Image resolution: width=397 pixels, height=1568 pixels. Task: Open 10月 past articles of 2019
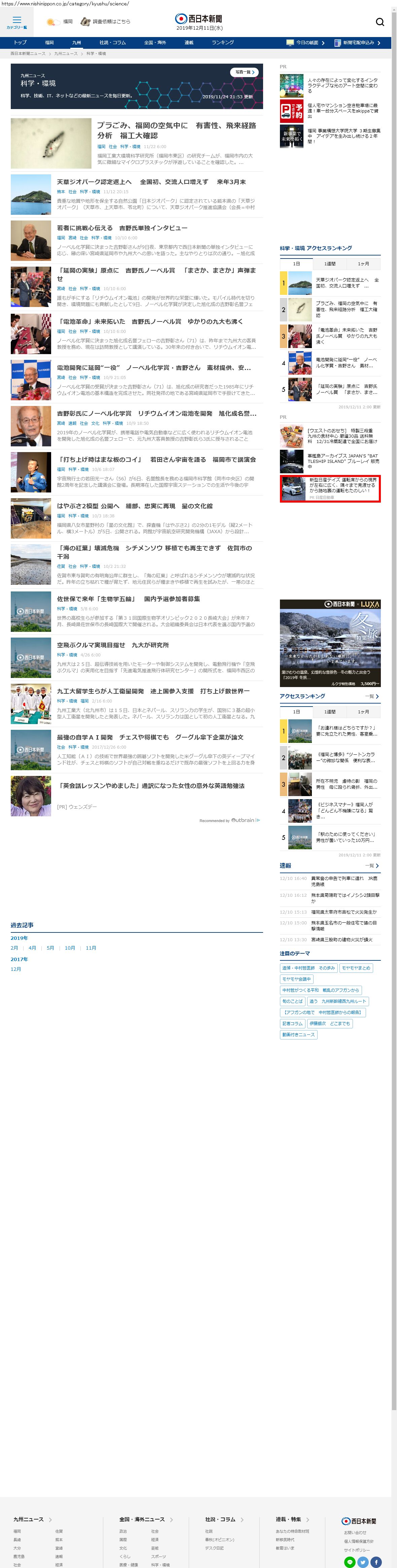(x=70, y=948)
